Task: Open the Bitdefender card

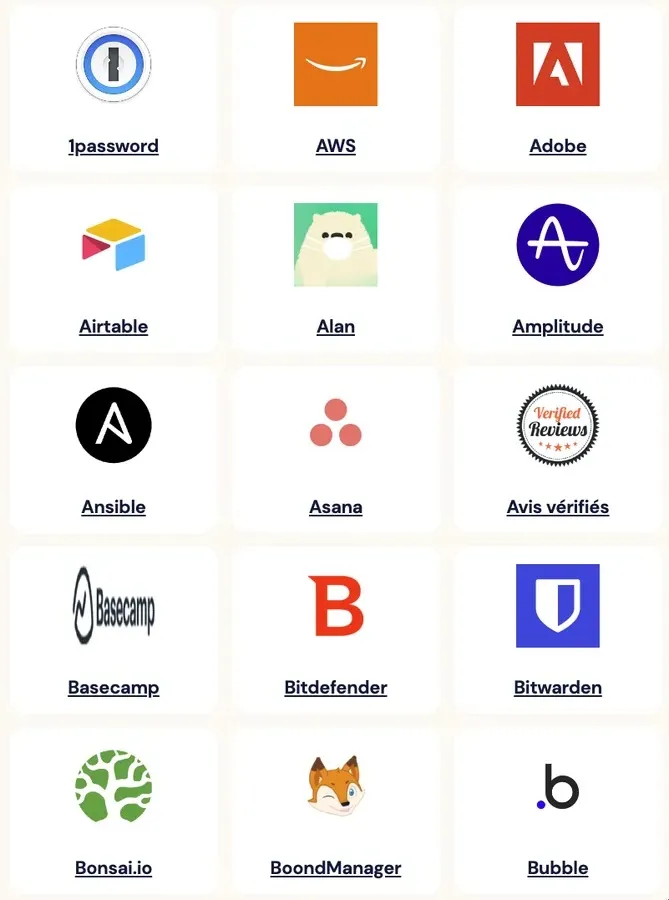Action: click(x=336, y=688)
